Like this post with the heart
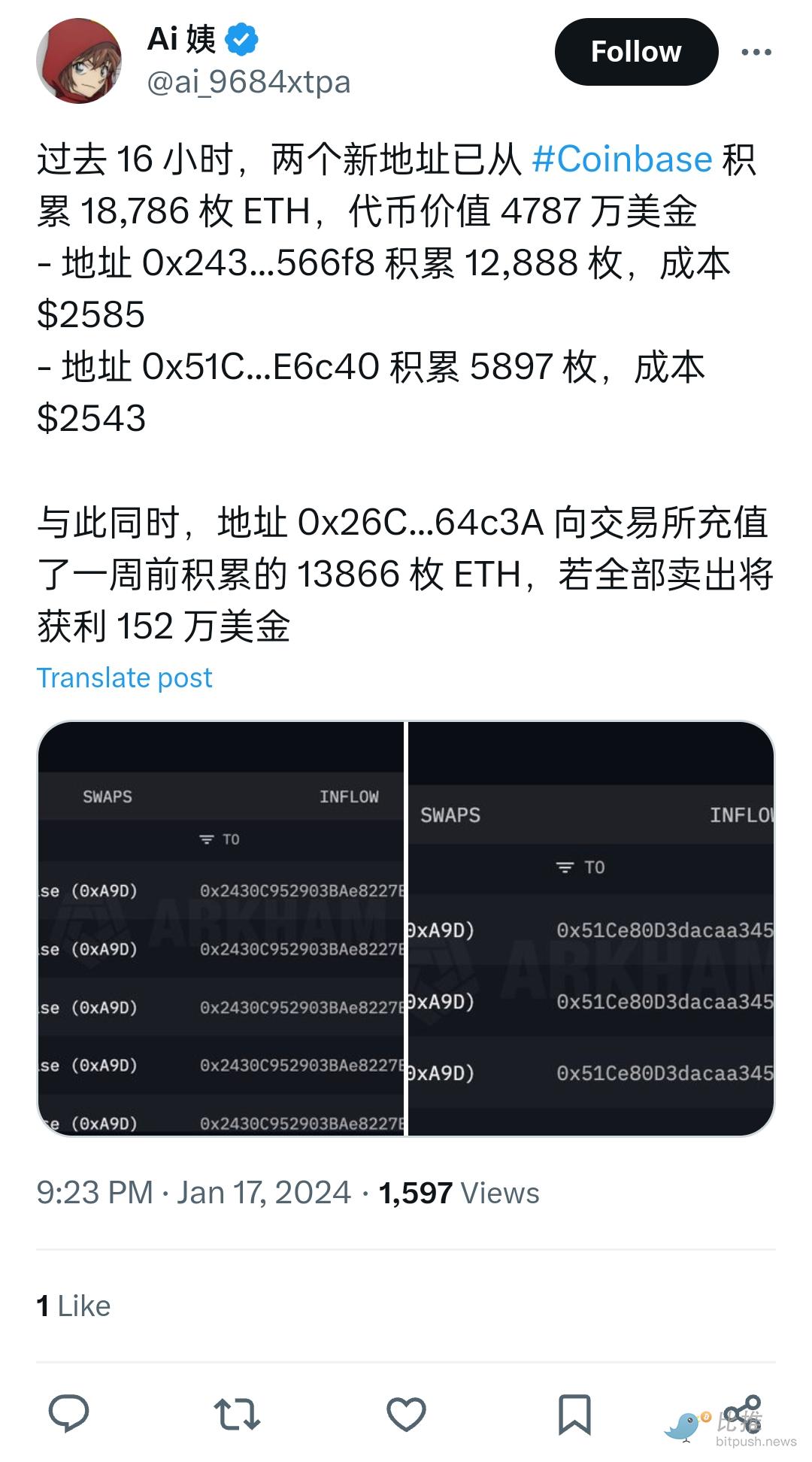 click(406, 1413)
